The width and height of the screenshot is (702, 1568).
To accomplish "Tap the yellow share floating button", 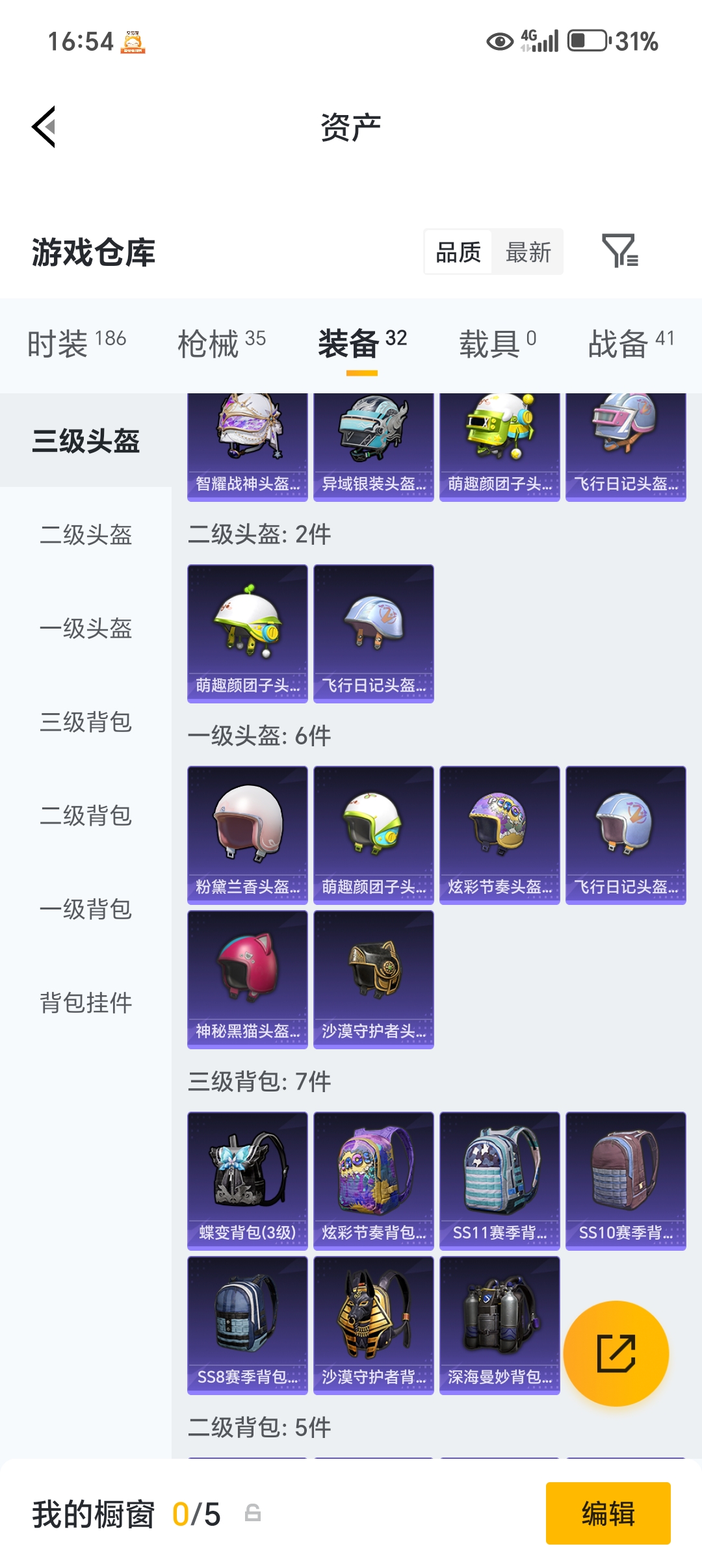I will 616,1353.
